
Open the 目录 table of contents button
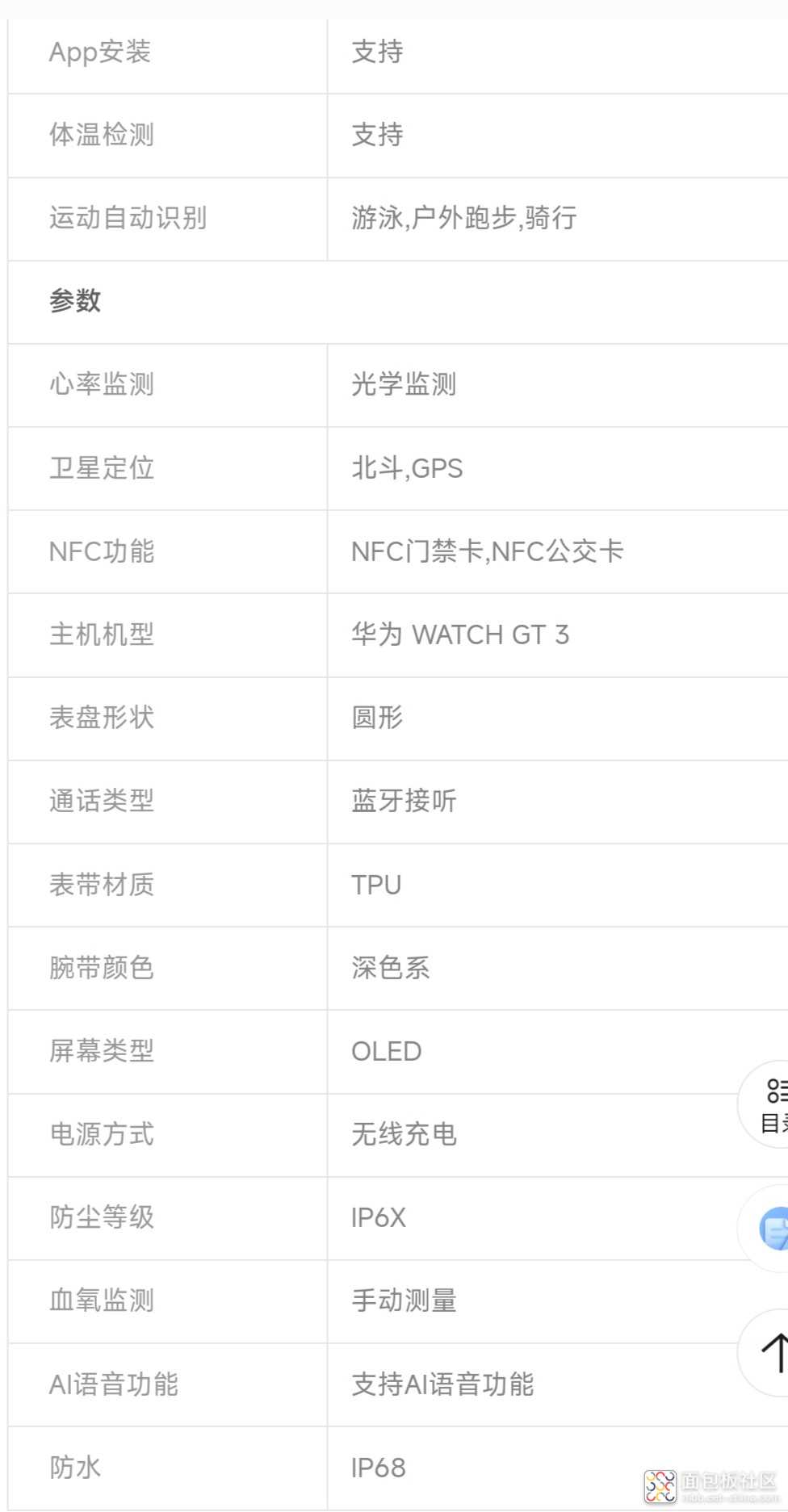(764, 1104)
